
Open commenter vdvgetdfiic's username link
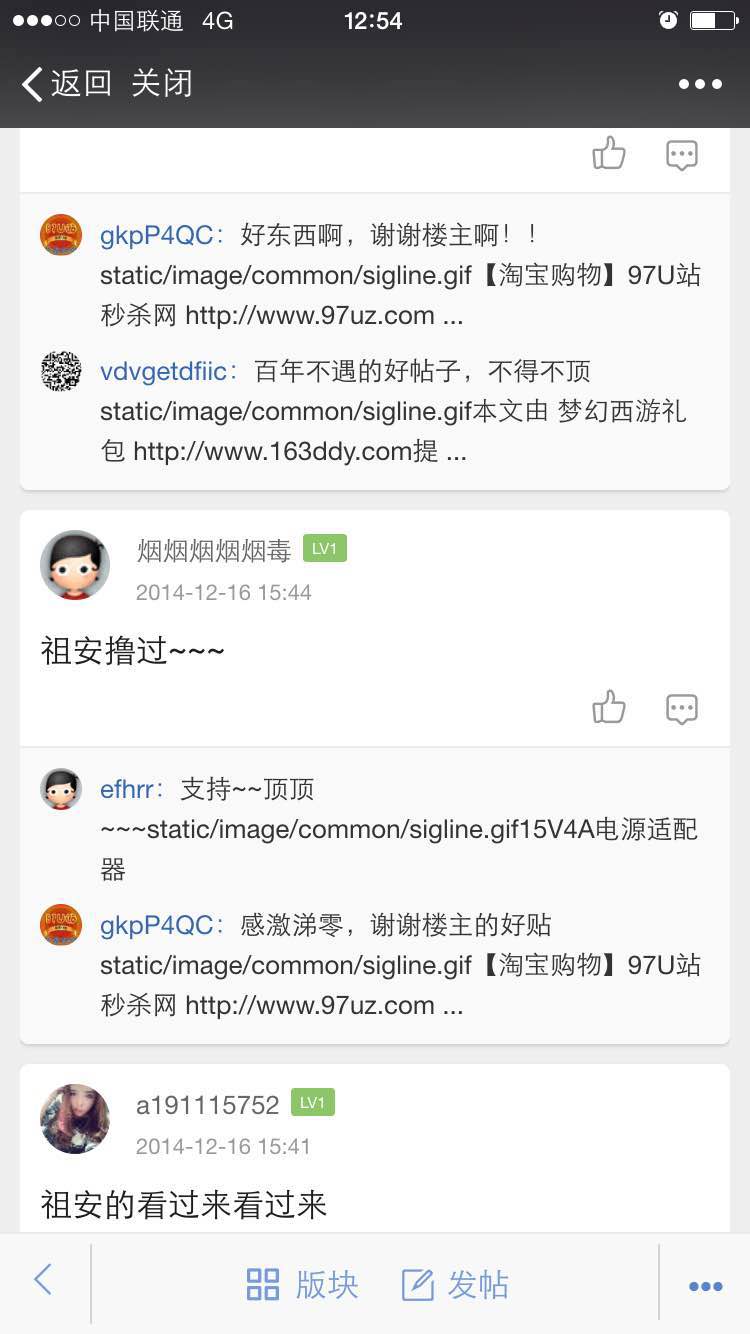pos(164,371)
